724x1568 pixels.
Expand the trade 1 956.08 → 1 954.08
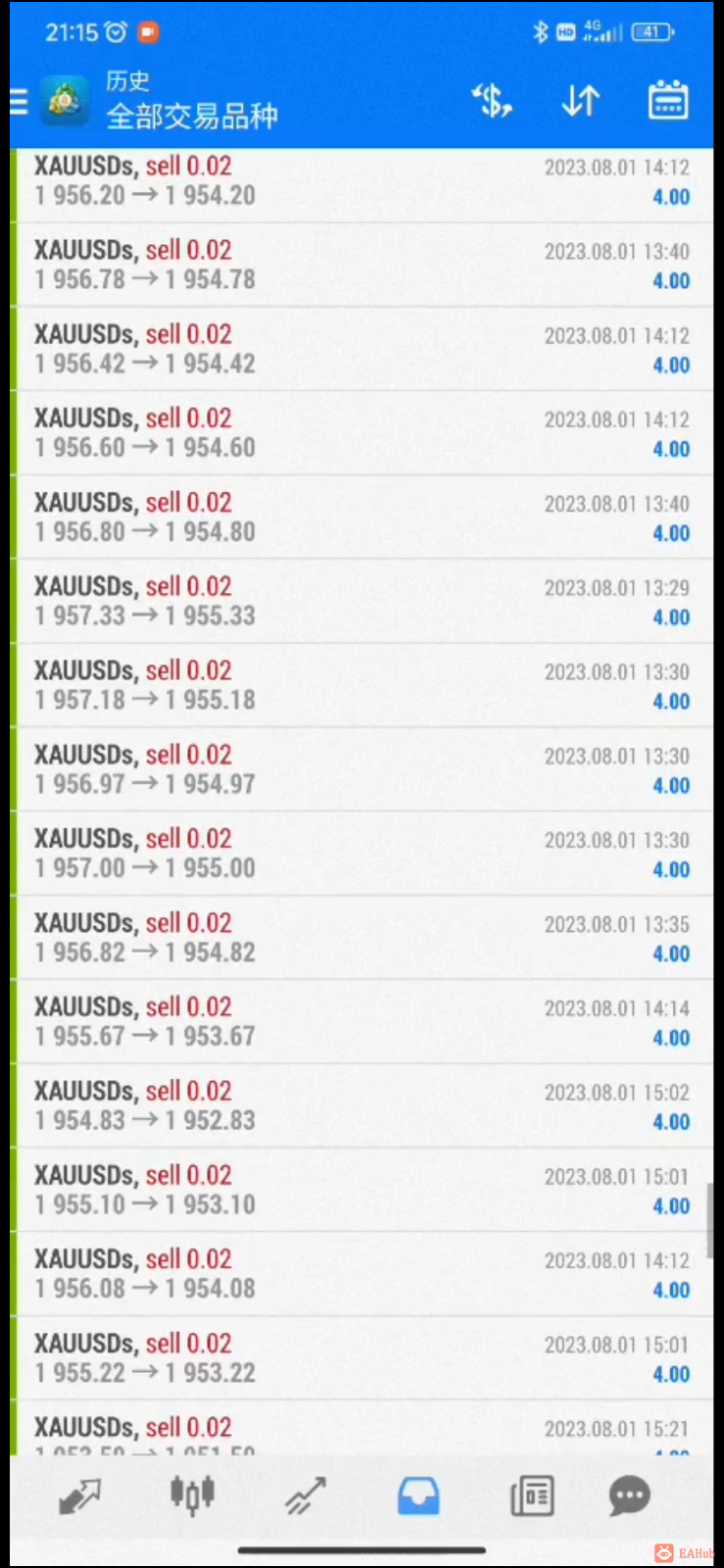pyautogui.click(x=362, y=1274)
